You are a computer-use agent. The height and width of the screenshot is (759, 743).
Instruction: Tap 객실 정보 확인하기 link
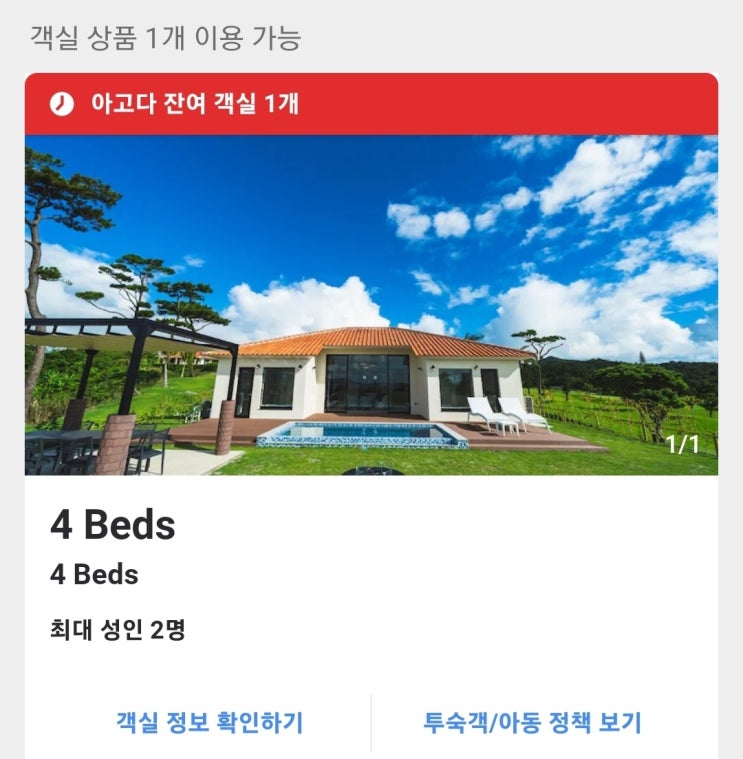[210, 722]
